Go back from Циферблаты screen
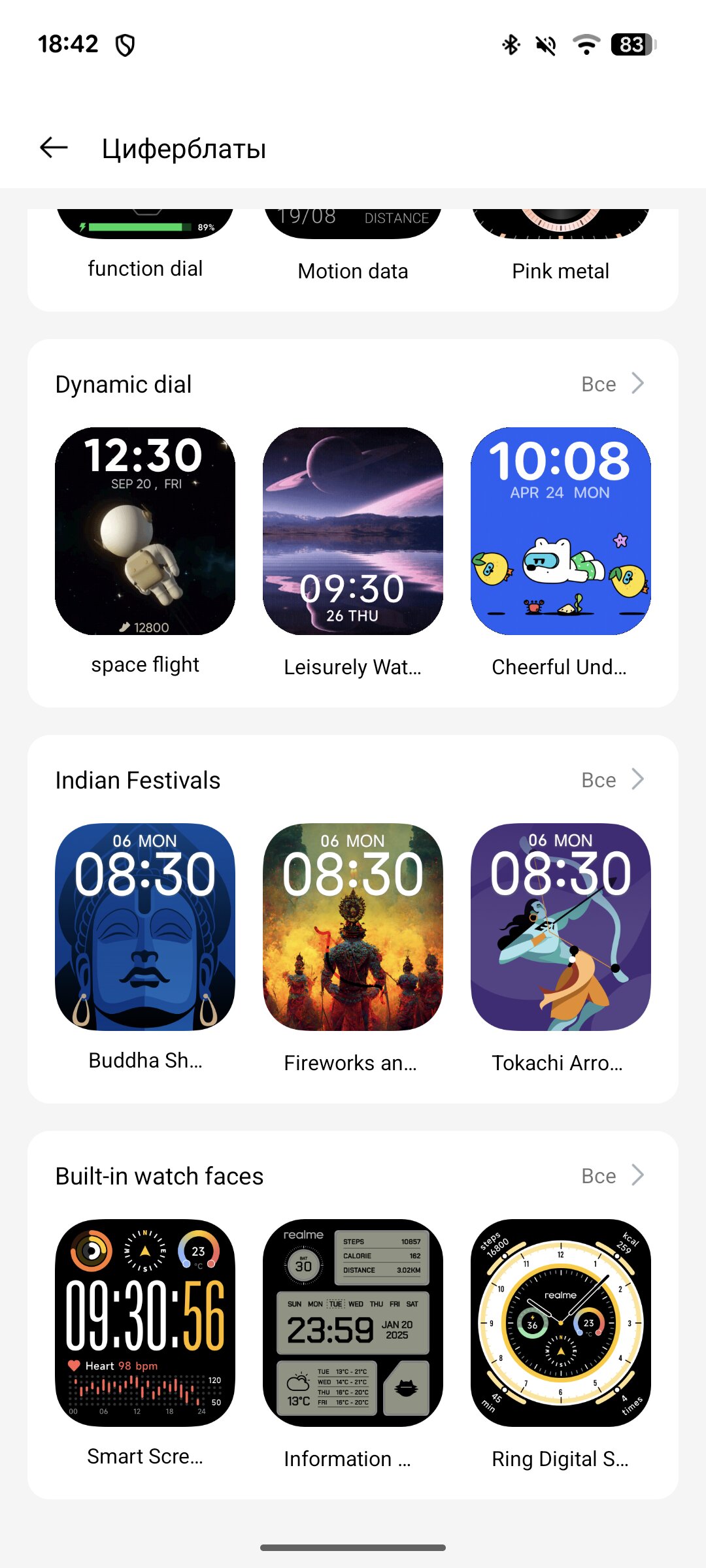The width and height of the screenshot is (706, 1568). tap(54, 148)
